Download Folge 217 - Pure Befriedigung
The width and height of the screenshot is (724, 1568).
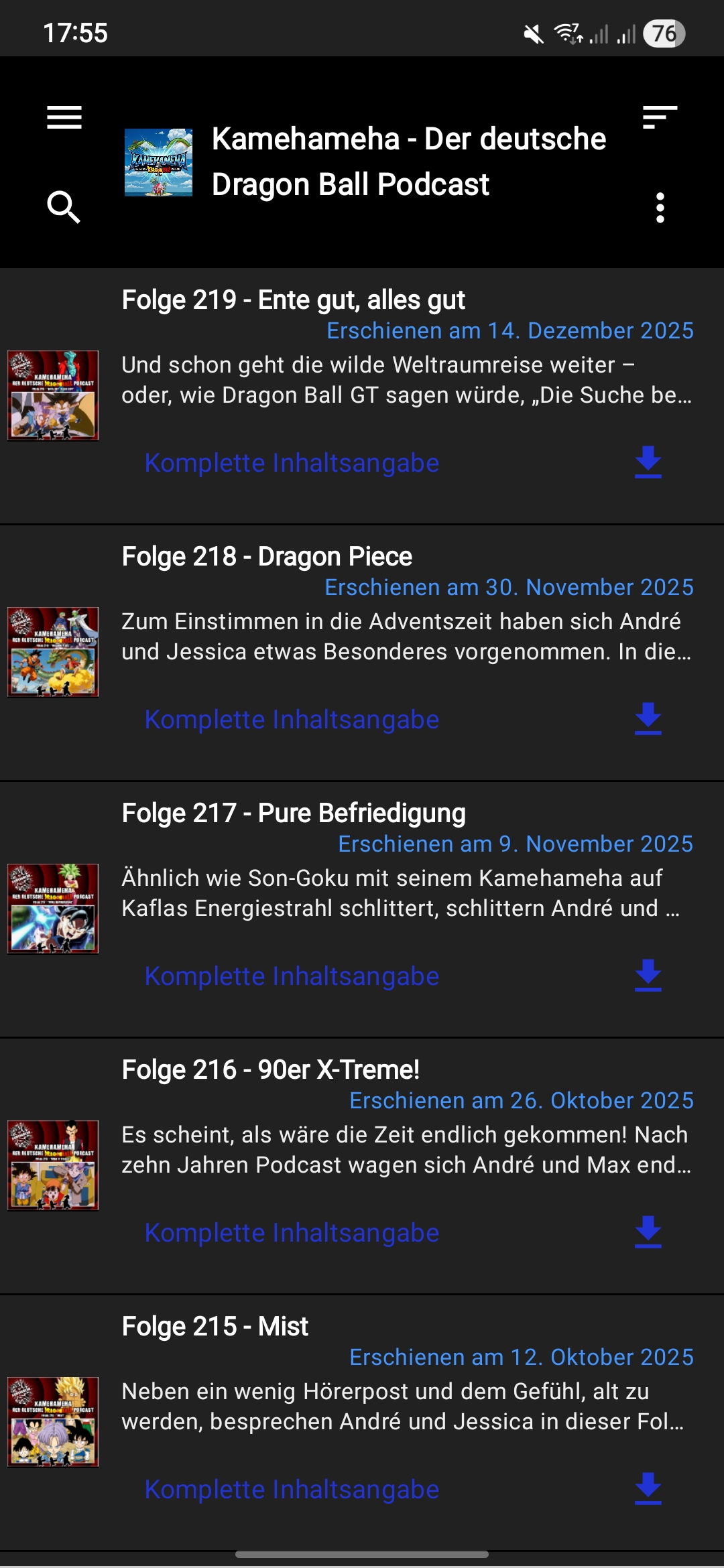648,976
